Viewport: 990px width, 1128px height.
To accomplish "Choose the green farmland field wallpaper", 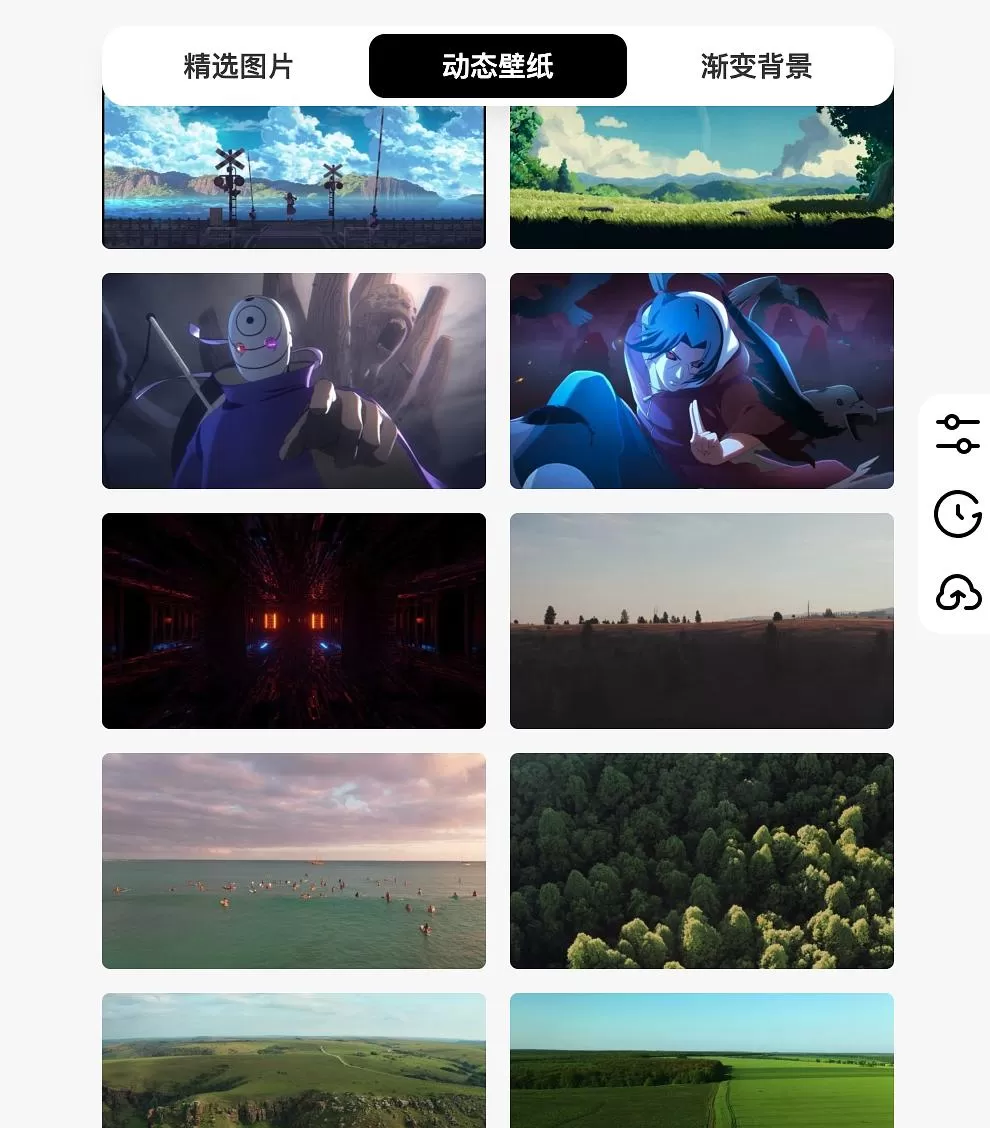I will 701,1060.
